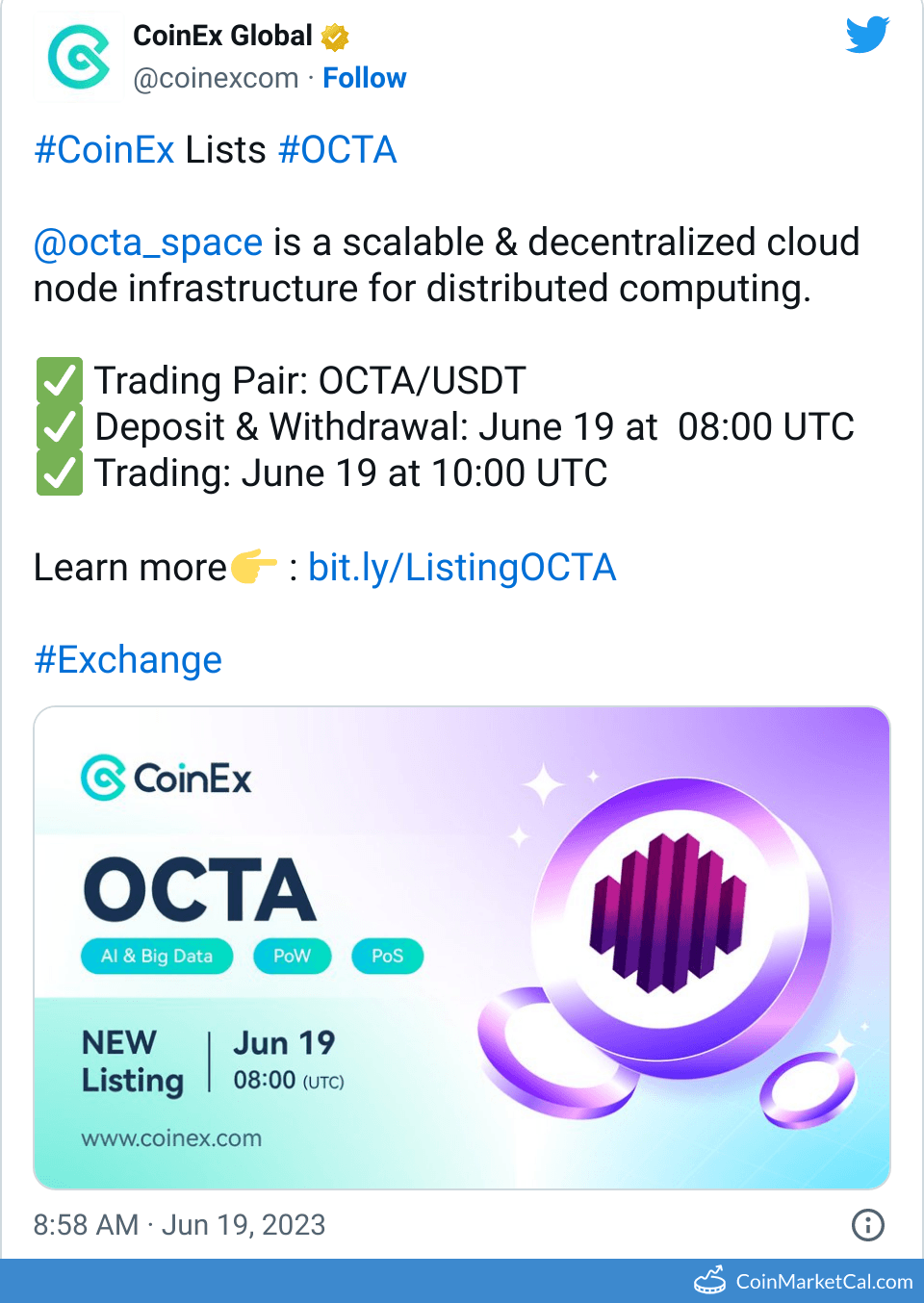924x1303 pixels.
Task: View the OCTA new listing image
Action: coord(462,948)
